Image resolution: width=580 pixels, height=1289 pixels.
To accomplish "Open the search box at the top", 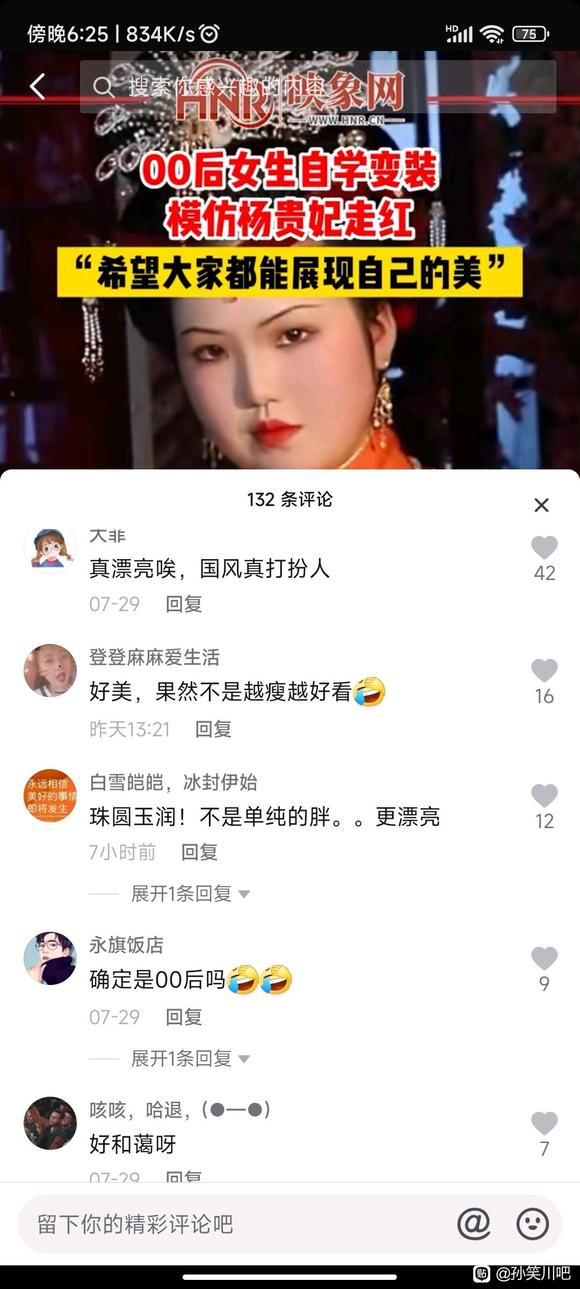I will click(x=318, y=87).
